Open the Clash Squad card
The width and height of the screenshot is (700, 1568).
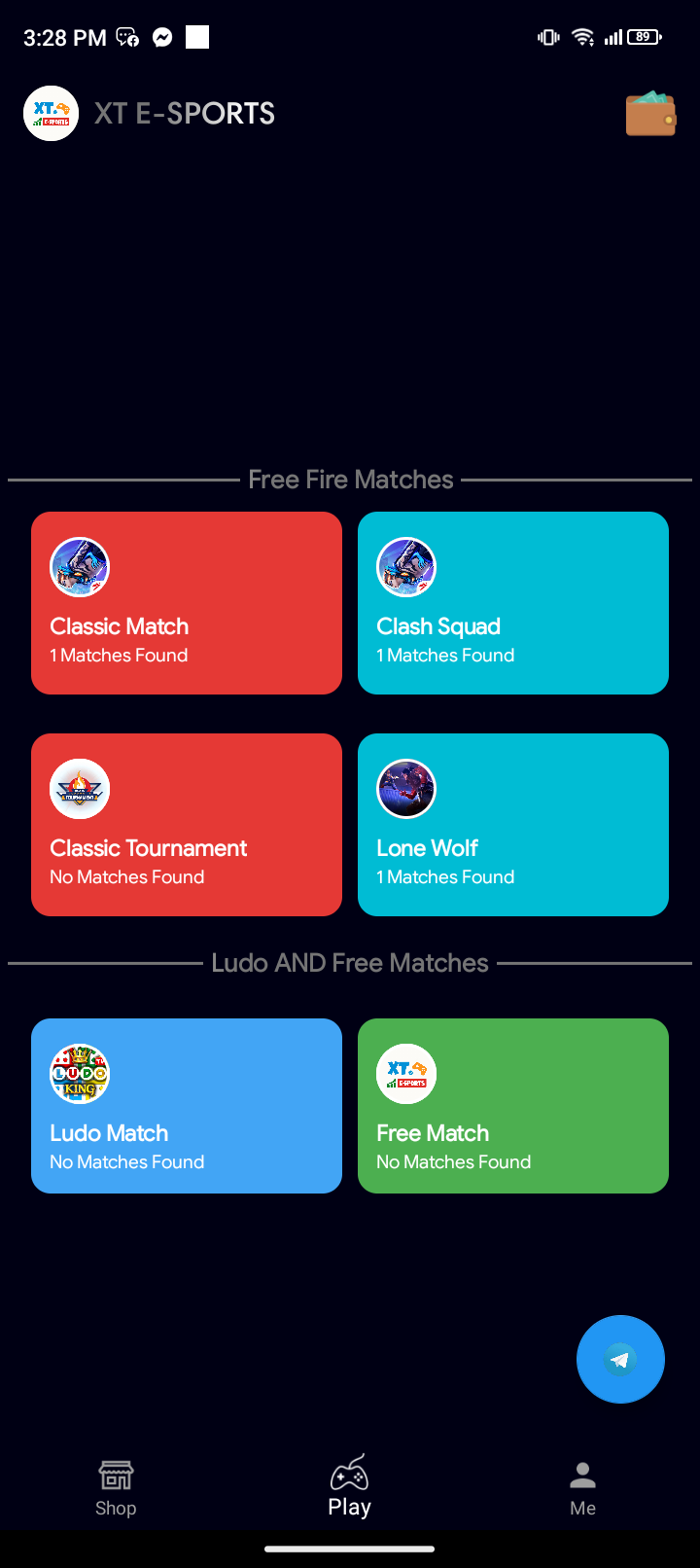pyautogui.click(x=513, y=603)
